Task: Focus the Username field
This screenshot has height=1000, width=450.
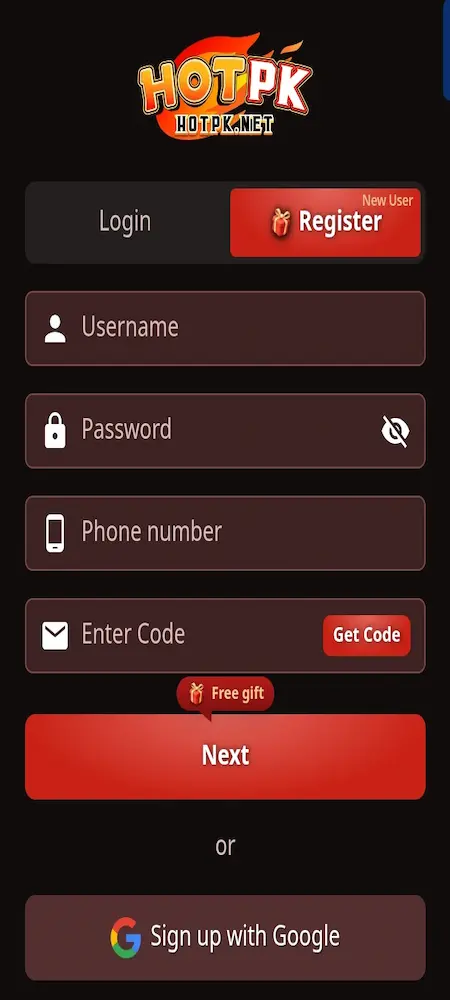Action: 225,328
